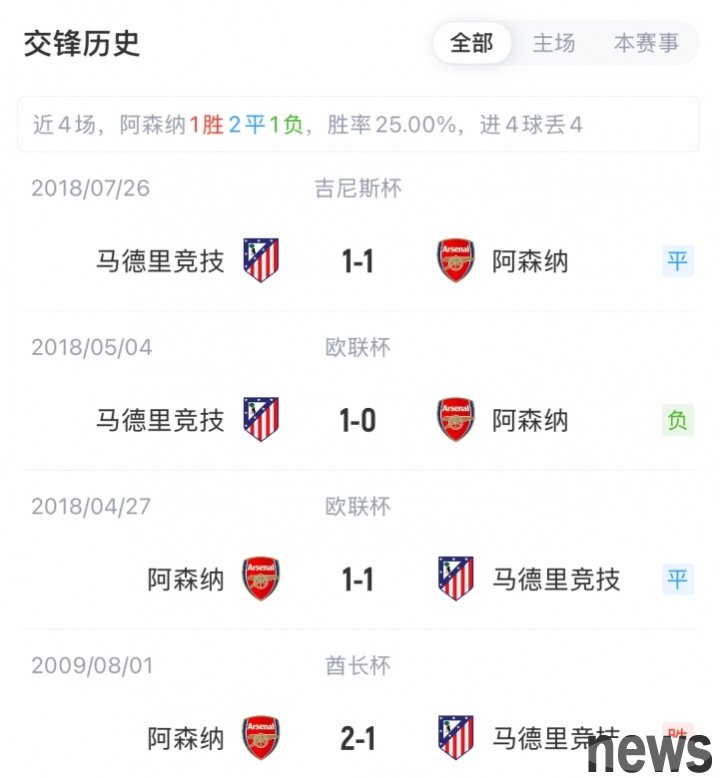This screenshot has width=720, height=778.
Task: Switch to the 主场 tab
Action: (x=554, y=44)
